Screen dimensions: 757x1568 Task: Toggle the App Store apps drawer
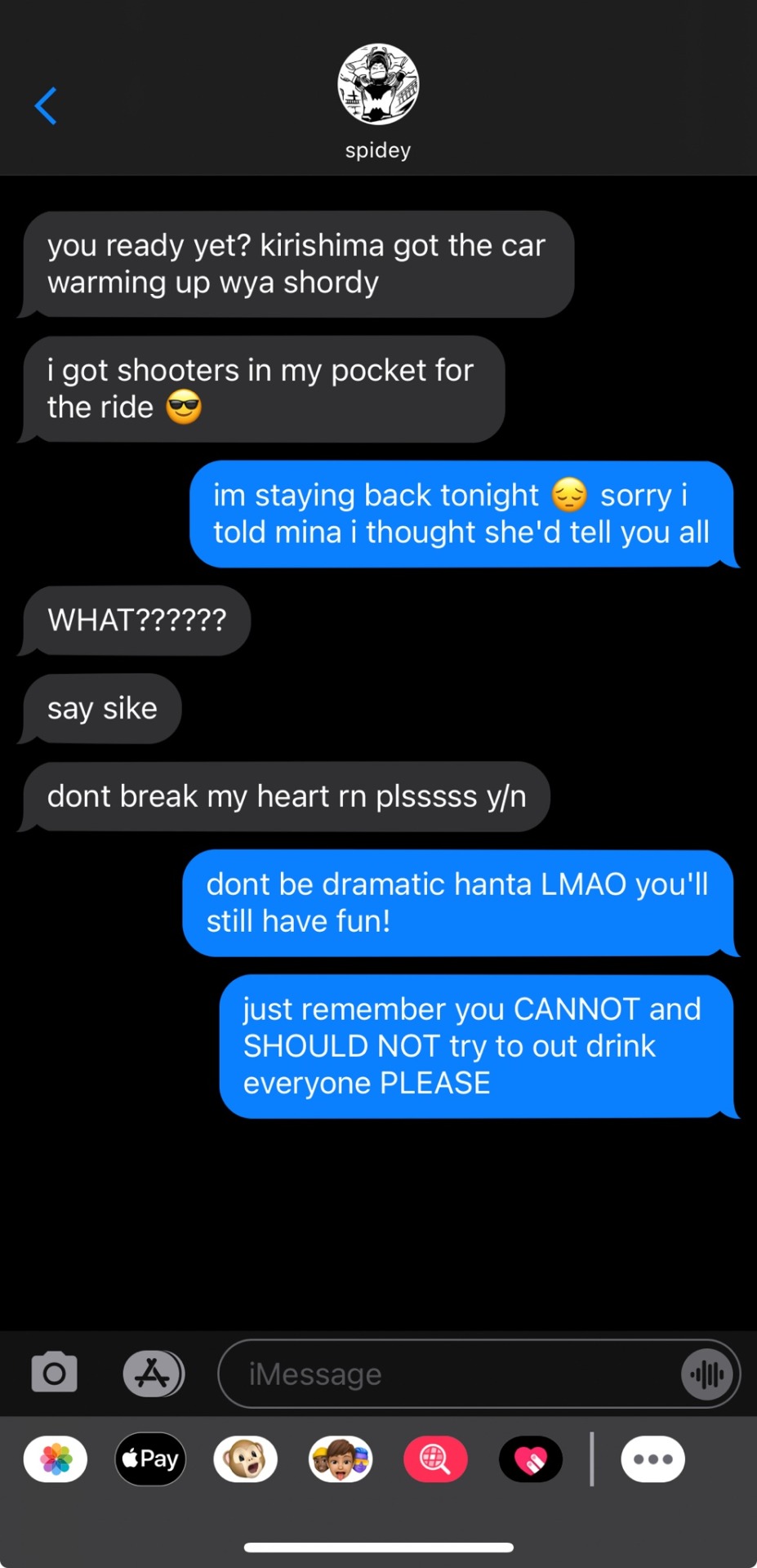tap(153, 1373)
